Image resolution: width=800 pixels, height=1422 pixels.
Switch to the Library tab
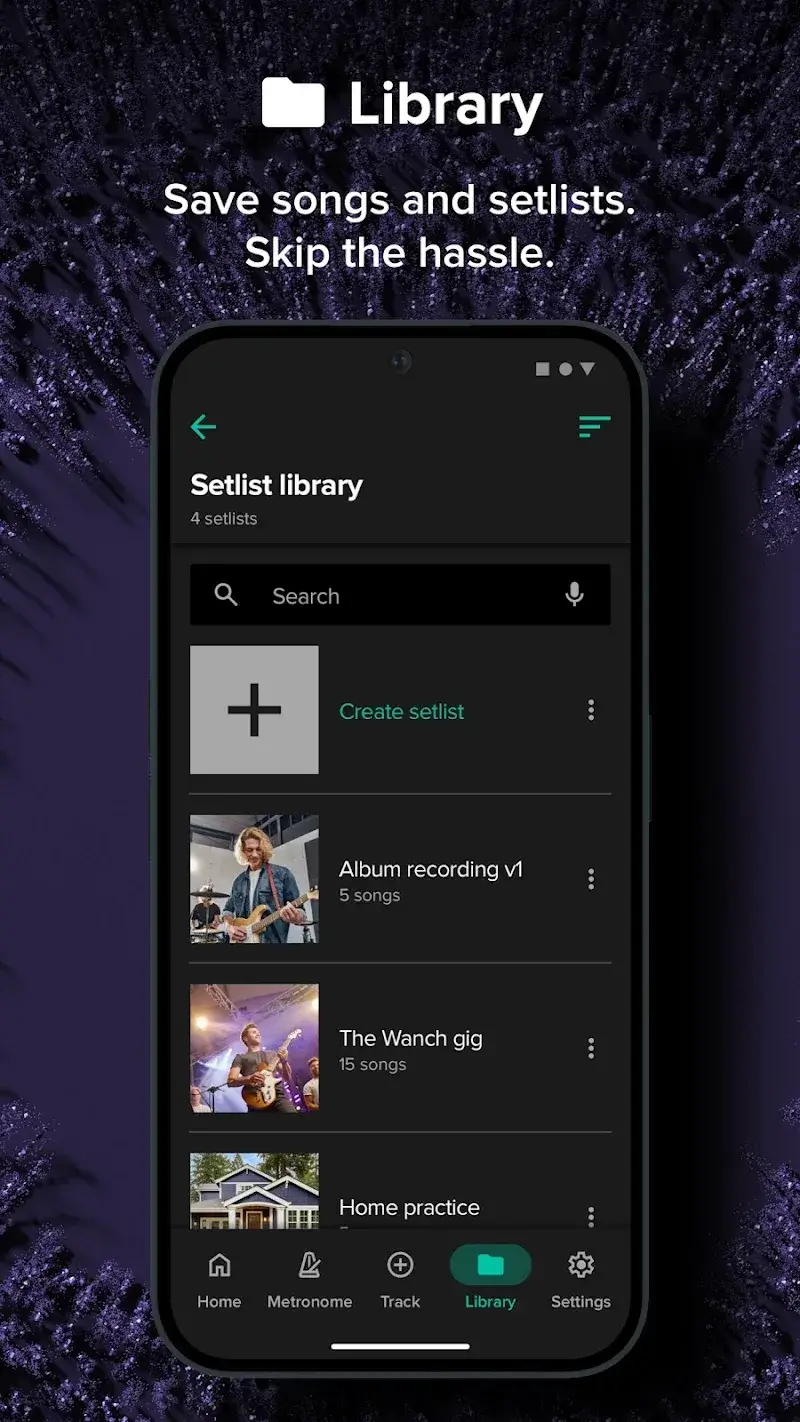tap(489, 1275)
